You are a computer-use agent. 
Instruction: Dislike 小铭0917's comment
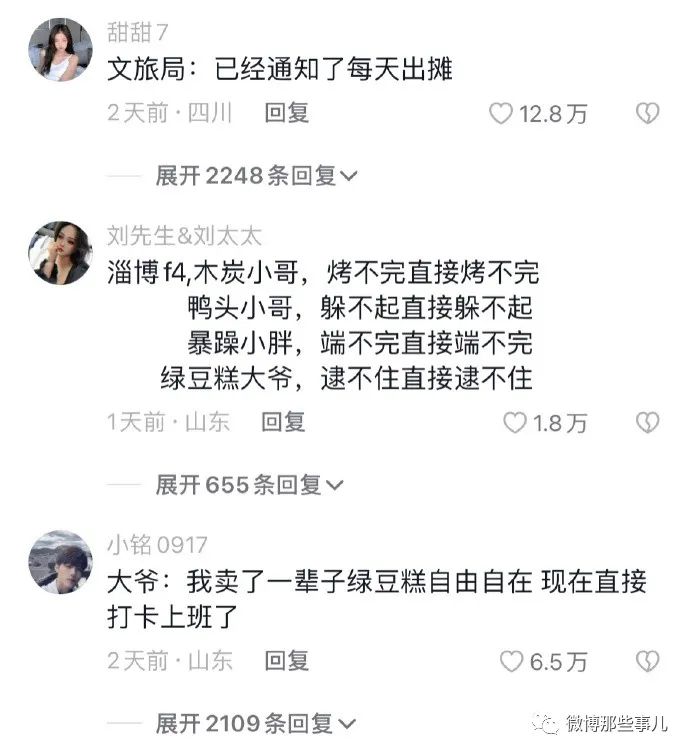point(648,661)
